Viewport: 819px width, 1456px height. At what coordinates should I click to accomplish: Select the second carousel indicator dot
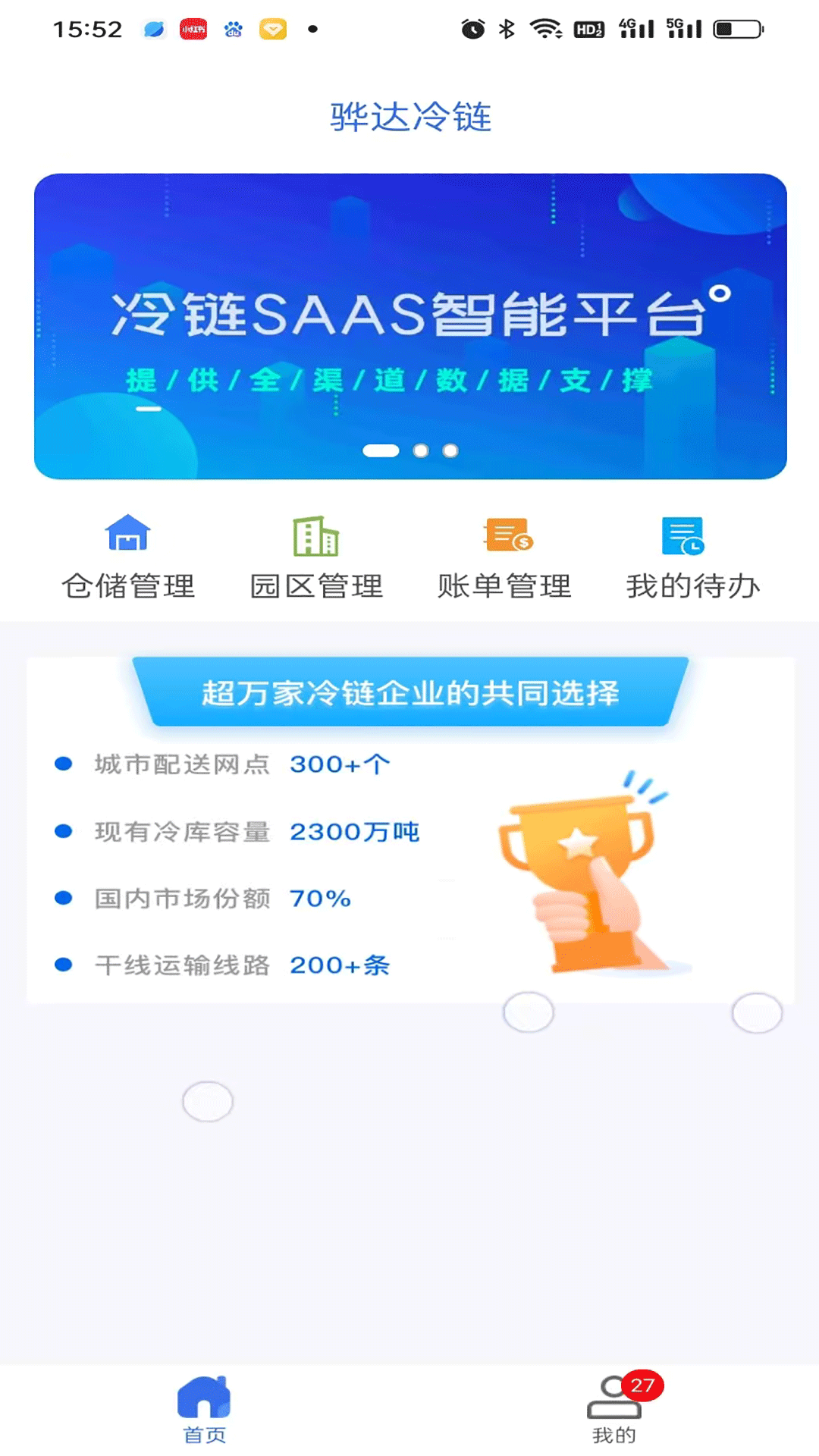pos(420,450)
